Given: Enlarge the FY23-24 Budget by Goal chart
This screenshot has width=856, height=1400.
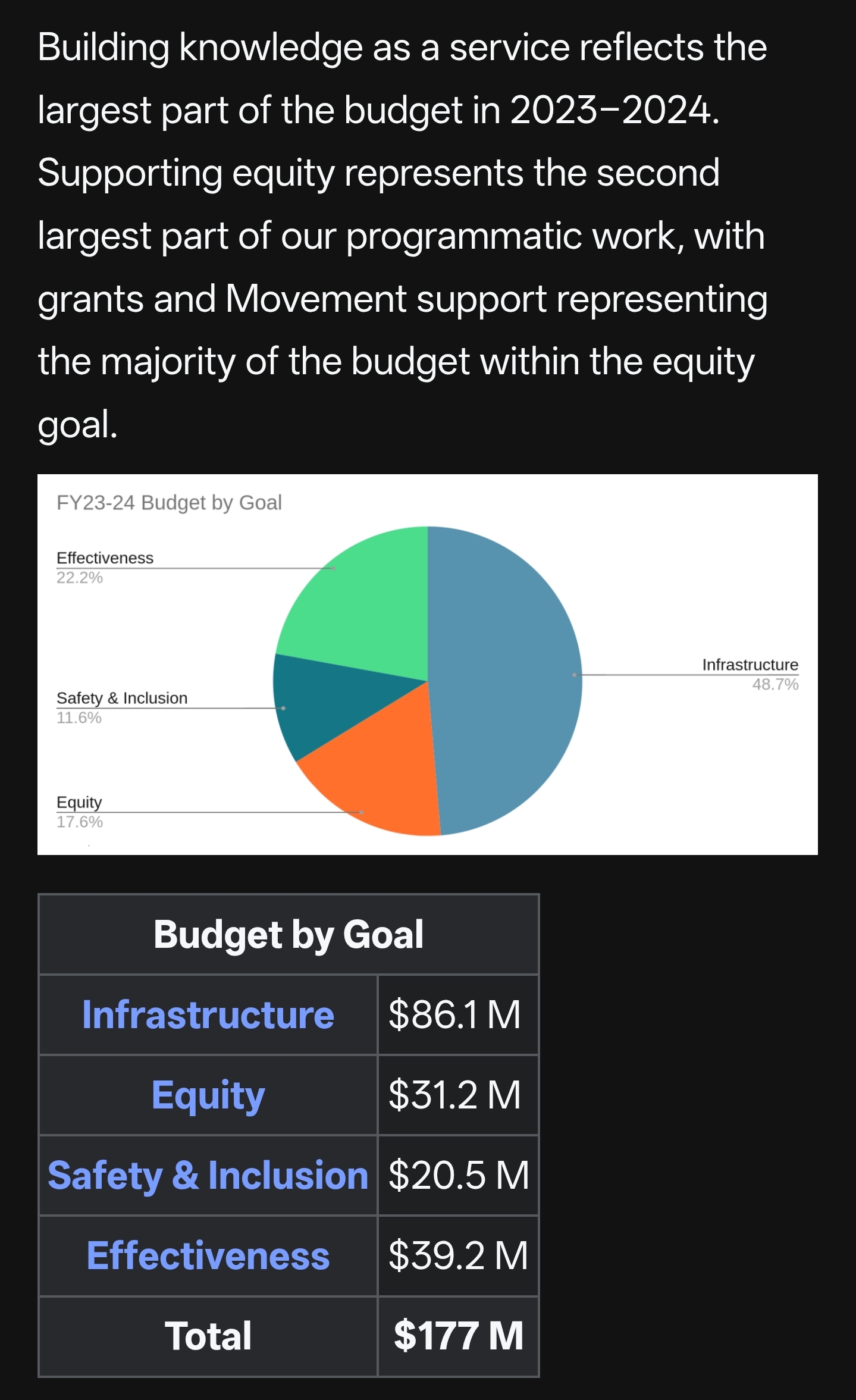Looking at the screenshot, I should (x=427, y=664).
